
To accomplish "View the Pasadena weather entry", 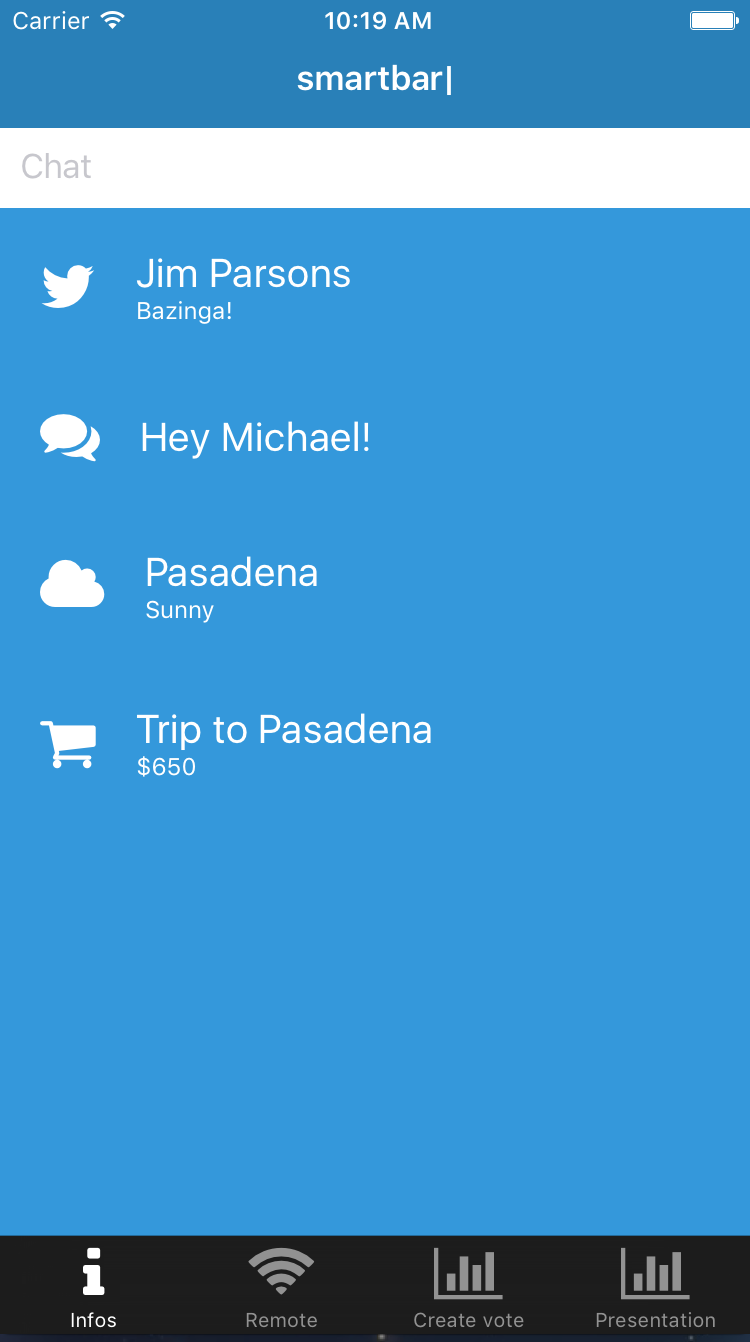I will coord(231,587).
